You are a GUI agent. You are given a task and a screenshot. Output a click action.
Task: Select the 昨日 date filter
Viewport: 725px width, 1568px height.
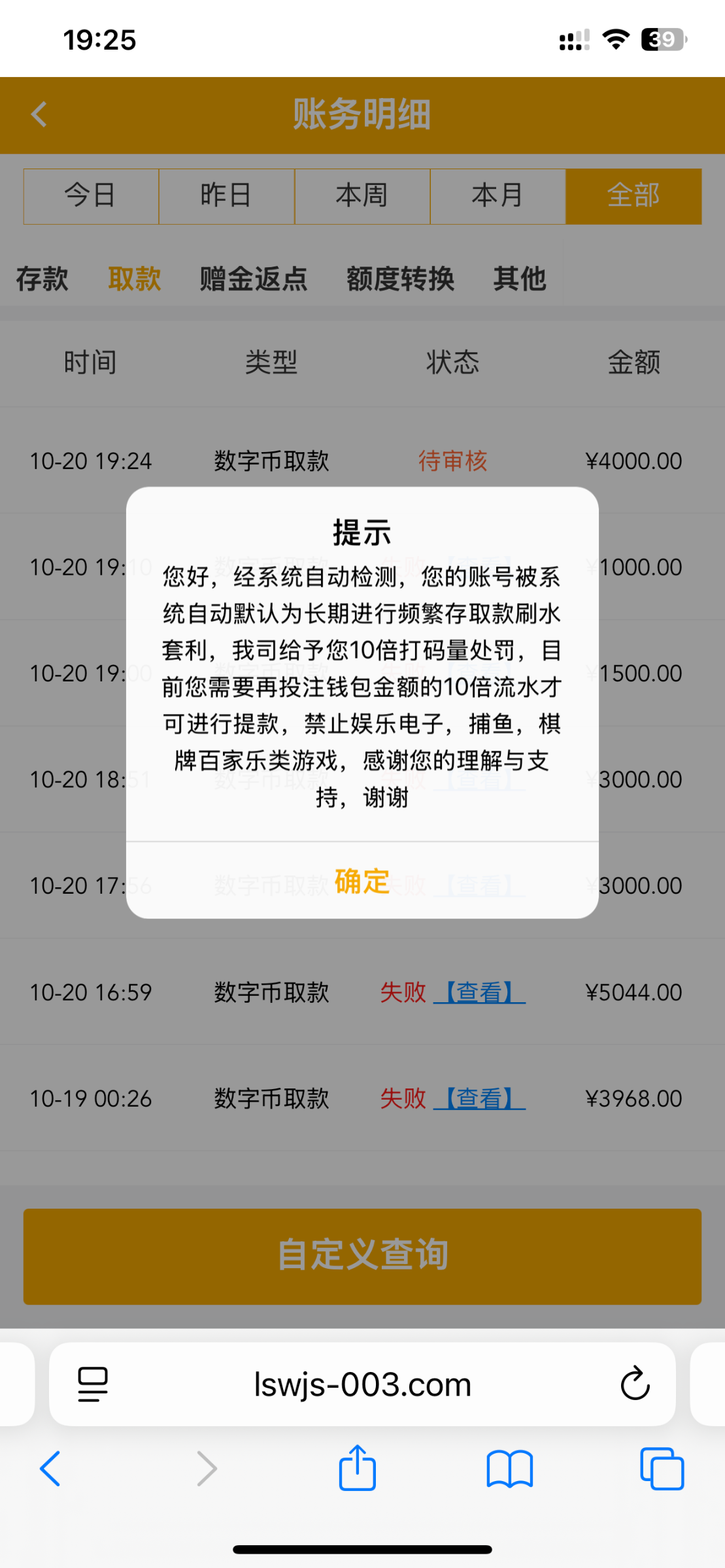(226, 196)
